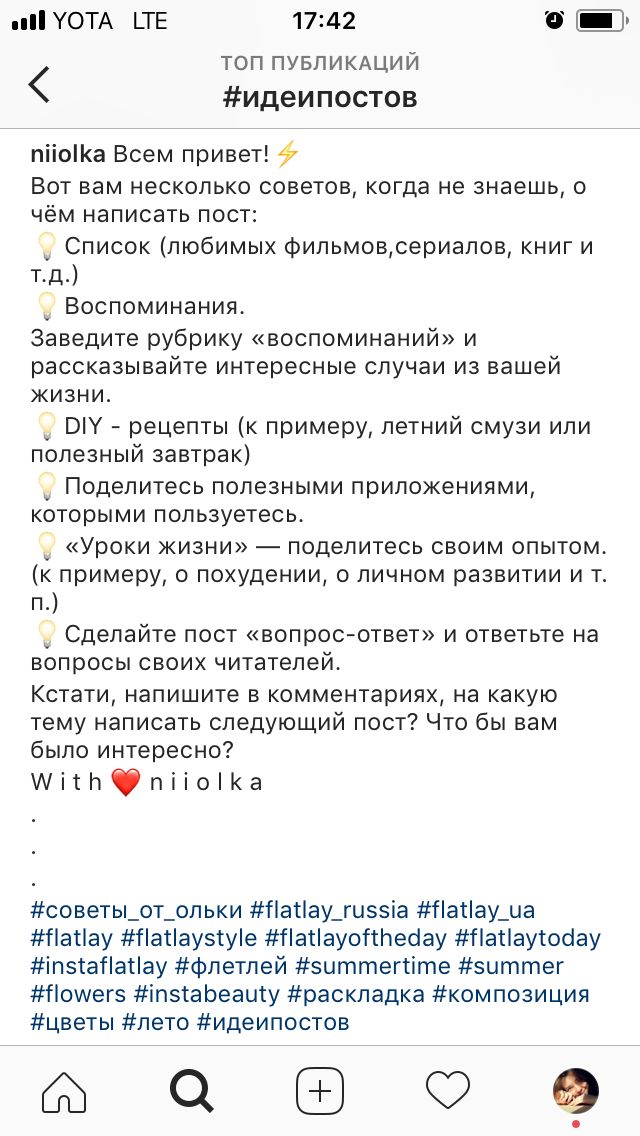Create a new post with plus button
Viewport: 640px width, 1136px height.
point(320,1090)
